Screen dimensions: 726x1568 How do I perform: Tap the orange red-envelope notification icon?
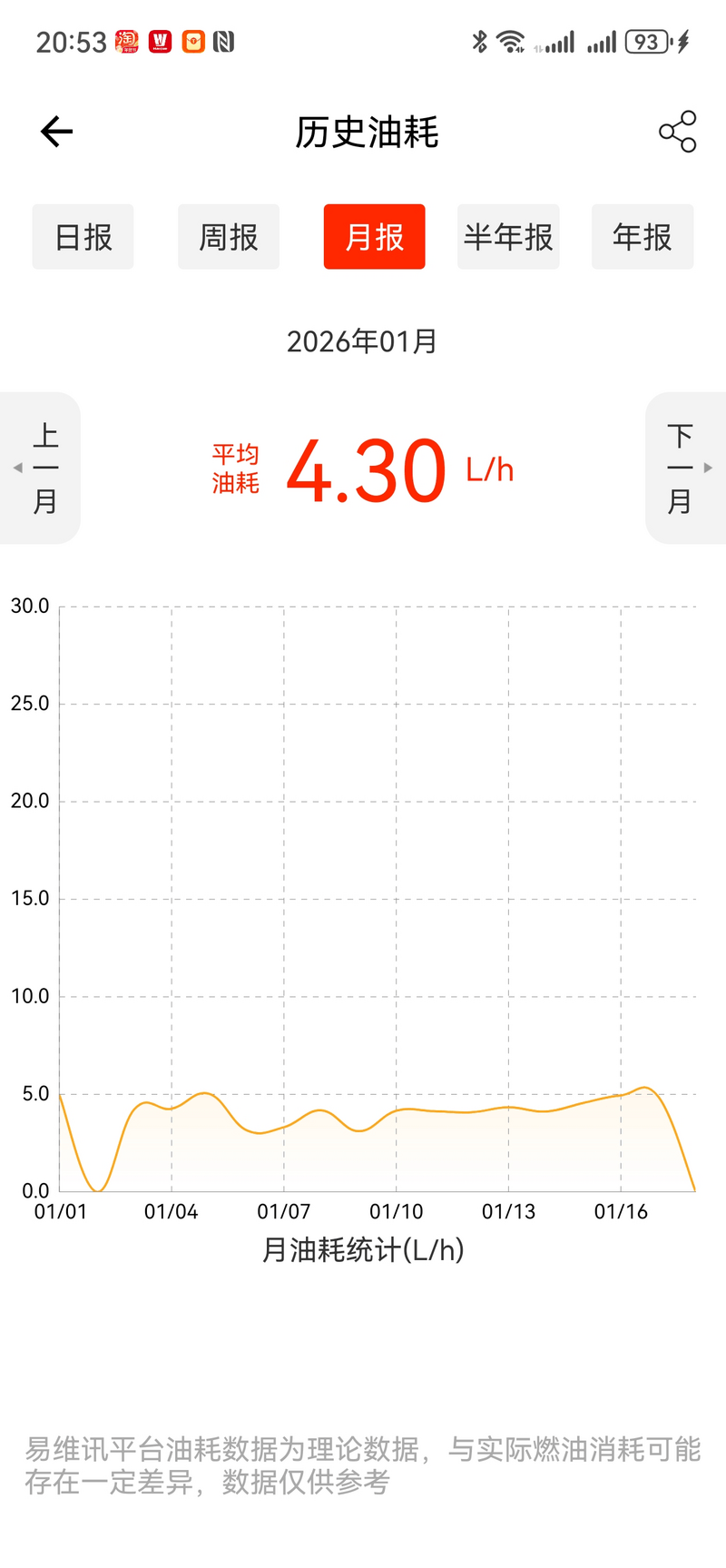[x=192, y=40]
